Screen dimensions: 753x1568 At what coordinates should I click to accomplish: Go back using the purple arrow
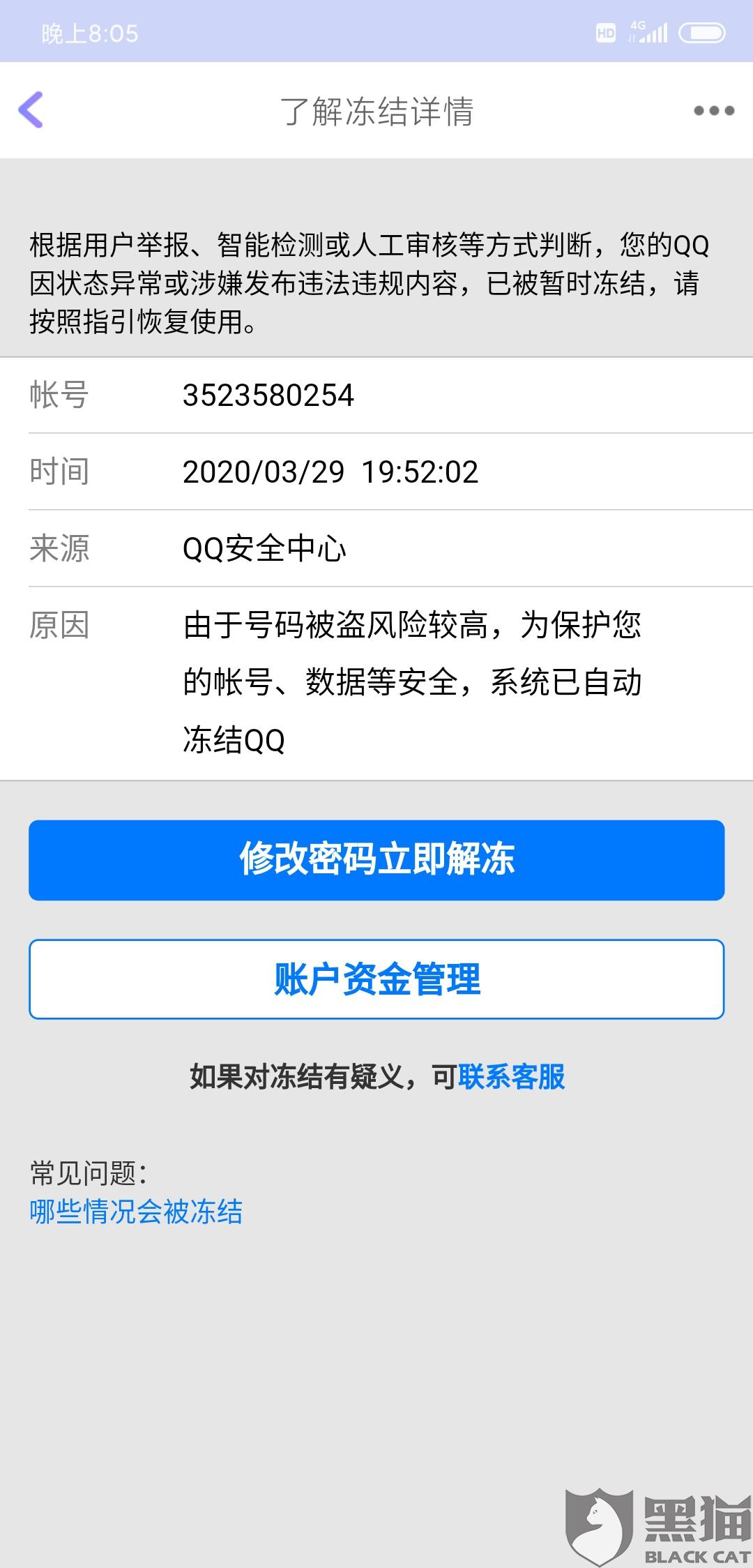(x=31, y=110)
